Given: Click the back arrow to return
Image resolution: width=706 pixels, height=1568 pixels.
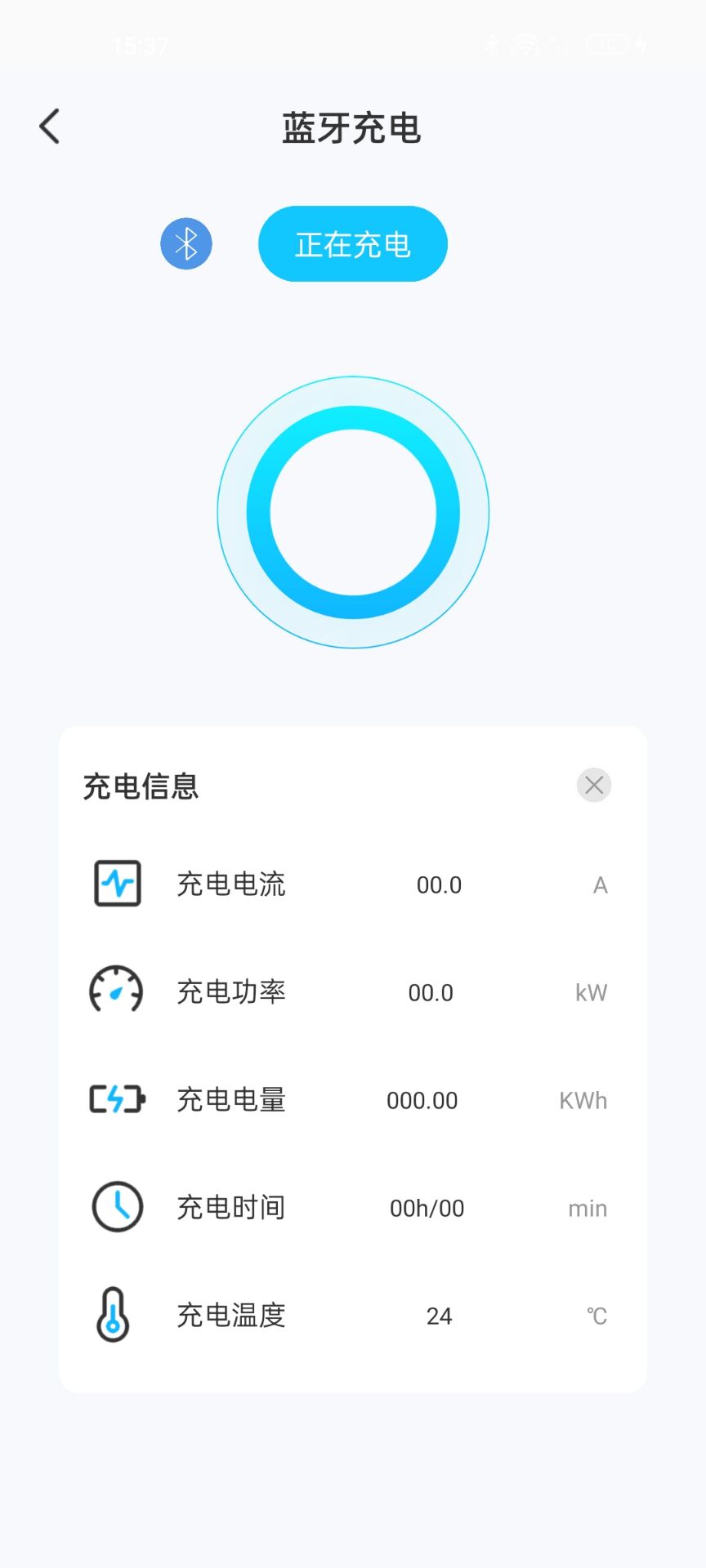Looking at the screenshot, I should click(x=49, y=127).
